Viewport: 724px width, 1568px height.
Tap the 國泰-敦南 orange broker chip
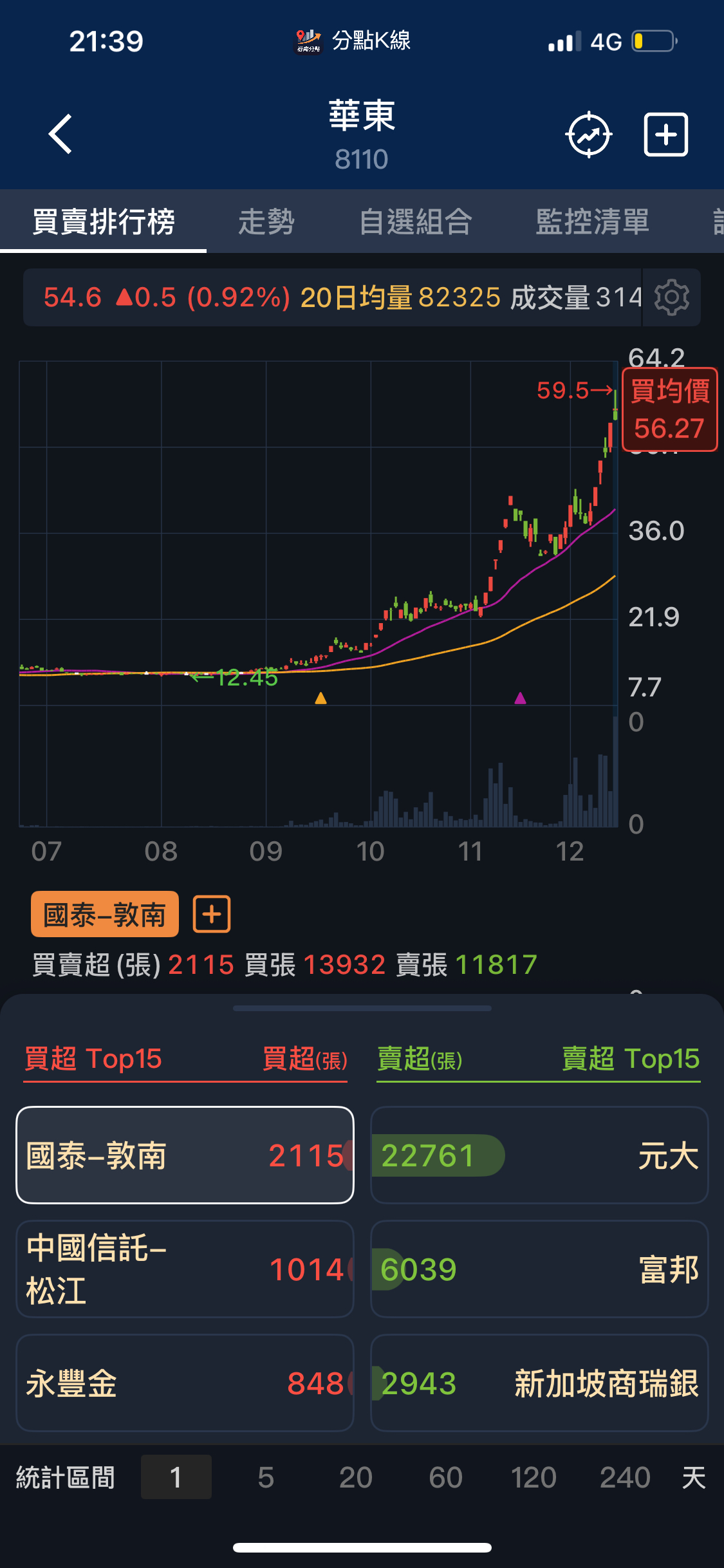click(105, 914)
